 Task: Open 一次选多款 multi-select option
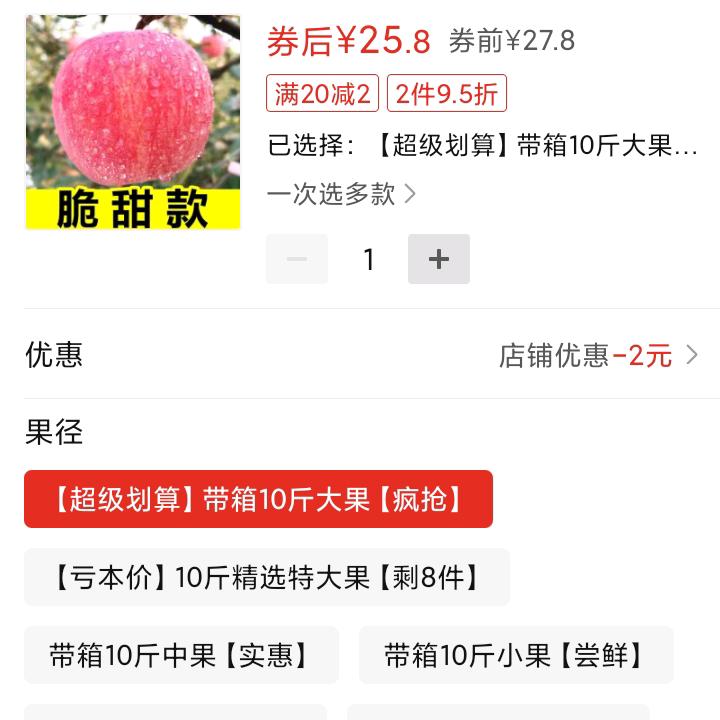coord(341,194)
